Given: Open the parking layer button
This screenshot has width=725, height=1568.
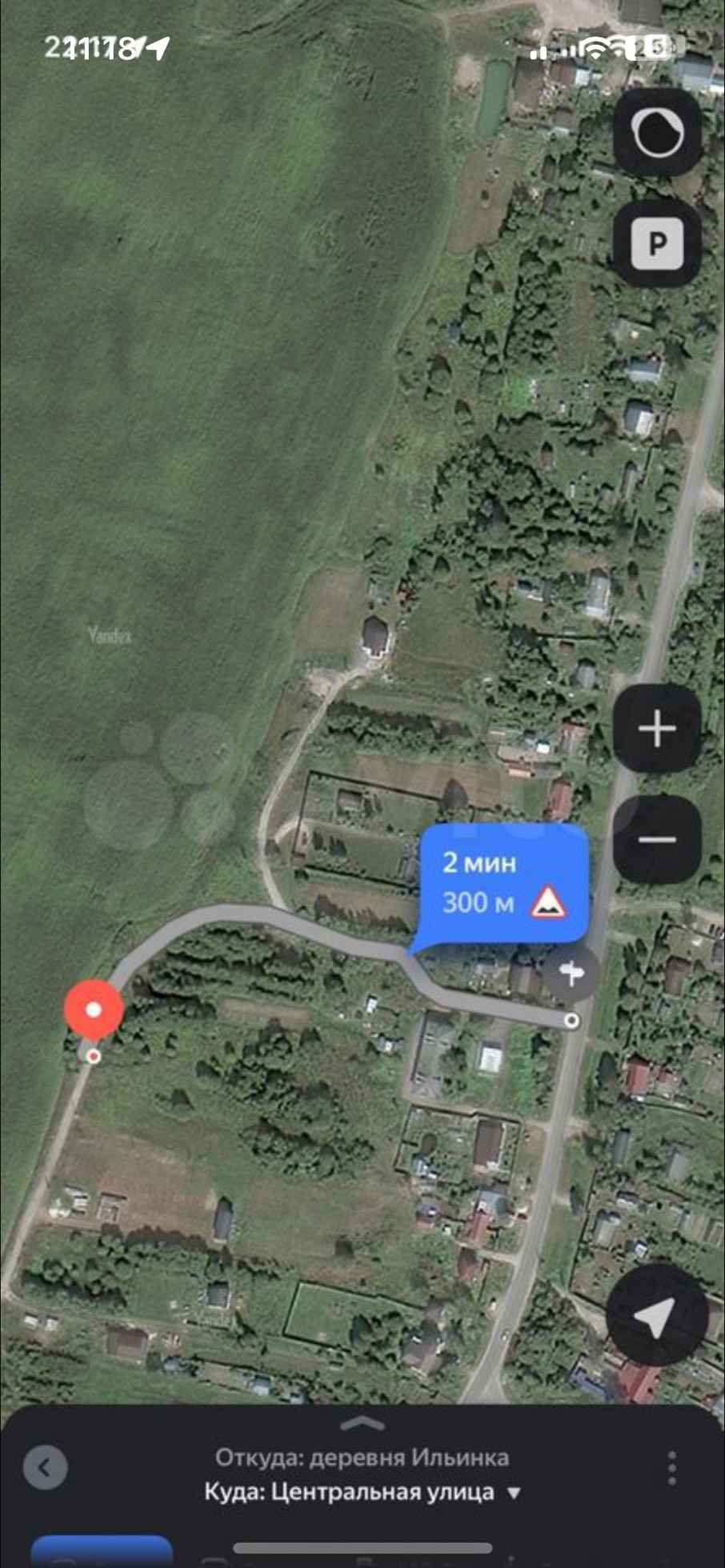Looking at the screenshot, I should [657, 243].
